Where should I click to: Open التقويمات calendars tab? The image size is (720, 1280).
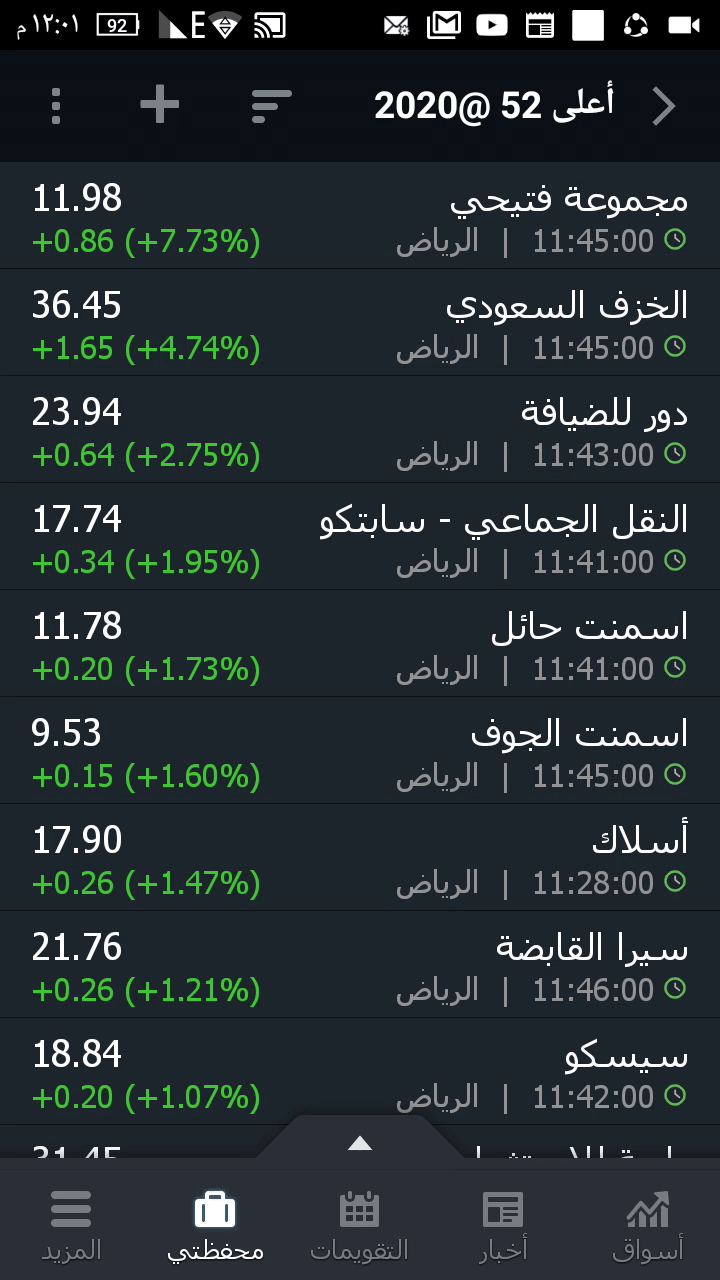(360, 1225)
